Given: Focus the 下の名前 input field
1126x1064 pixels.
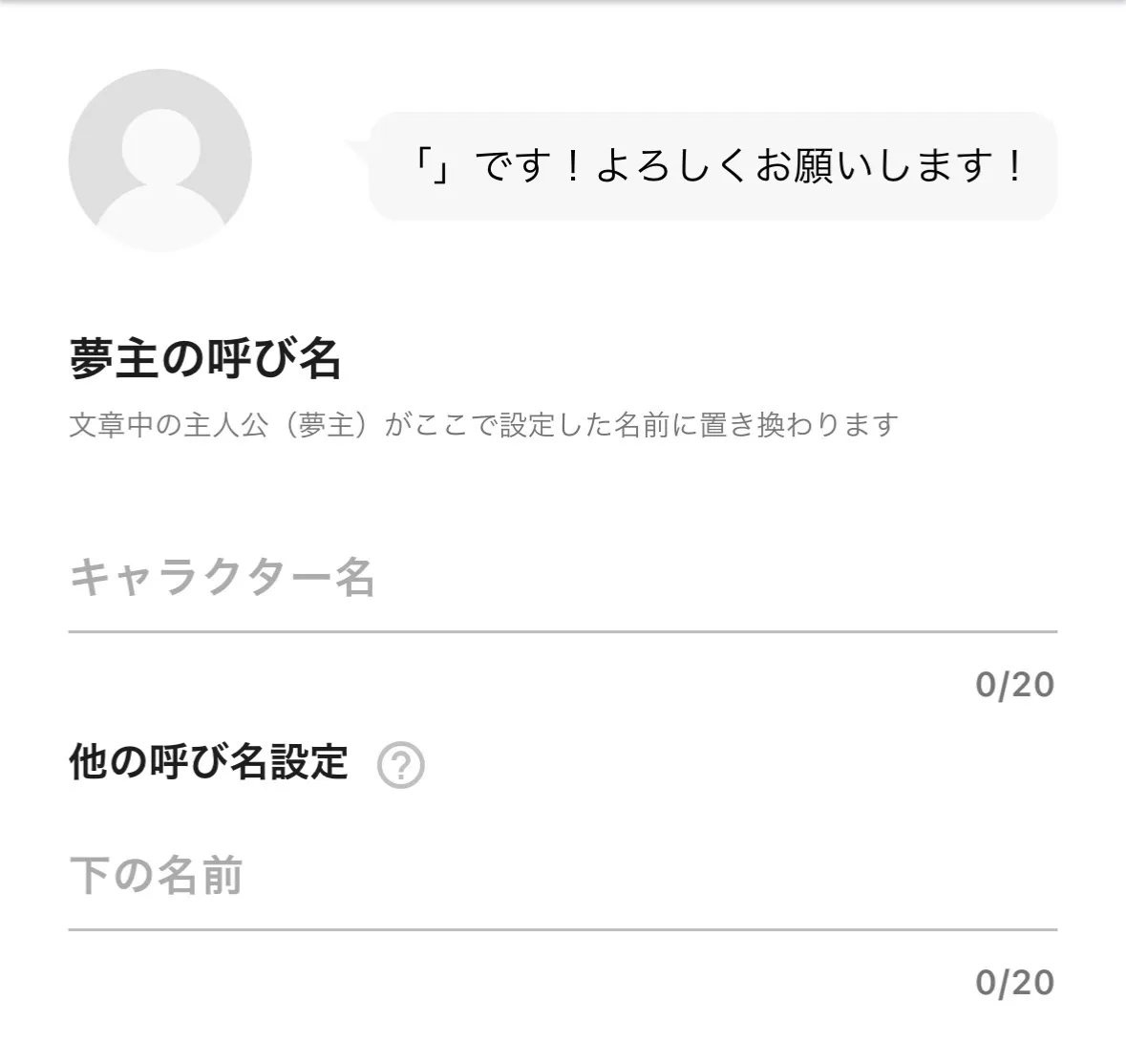Looking at the screenshot, I should [562, 877].
